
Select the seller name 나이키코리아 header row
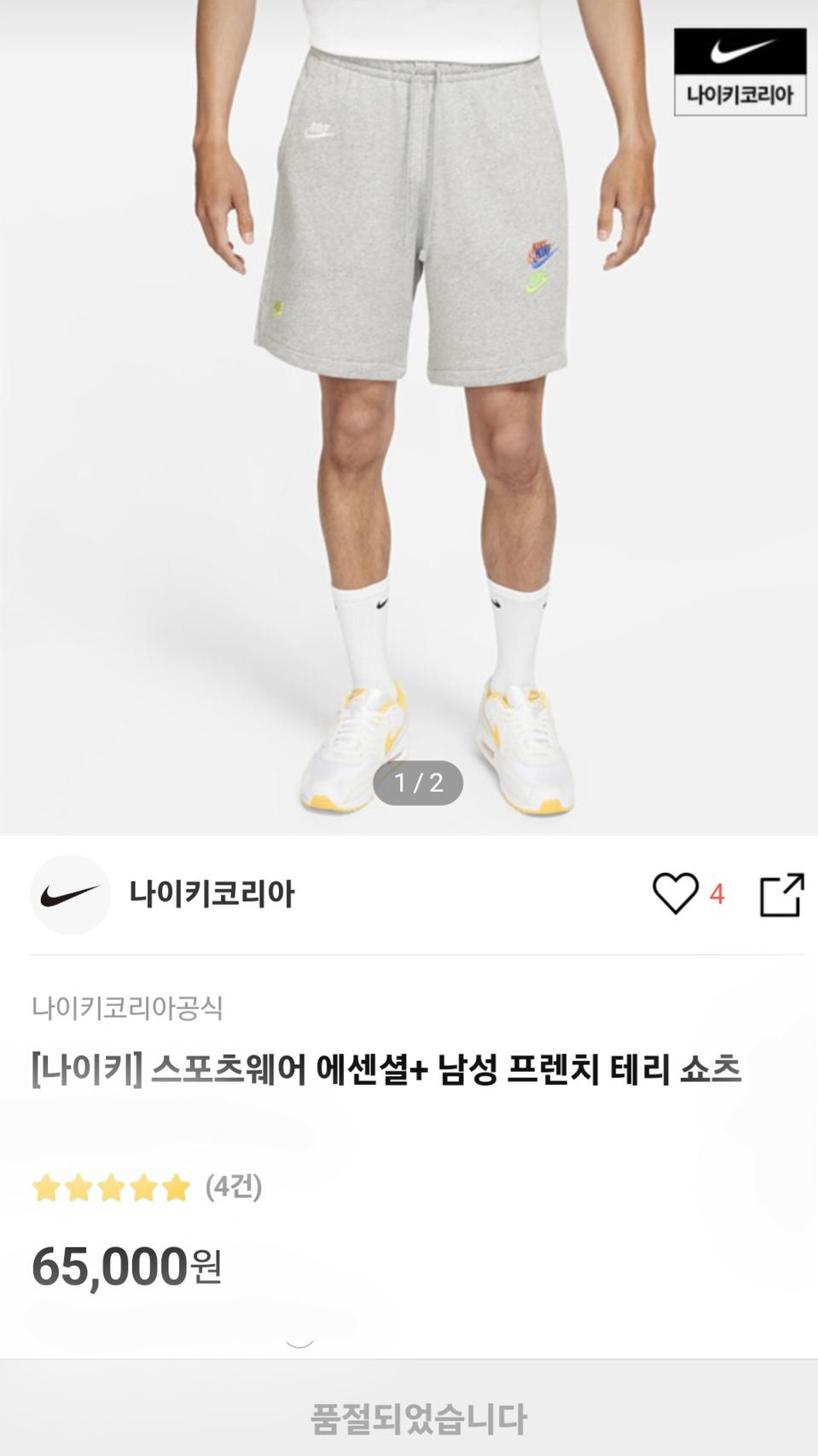[x=213, y=894]
